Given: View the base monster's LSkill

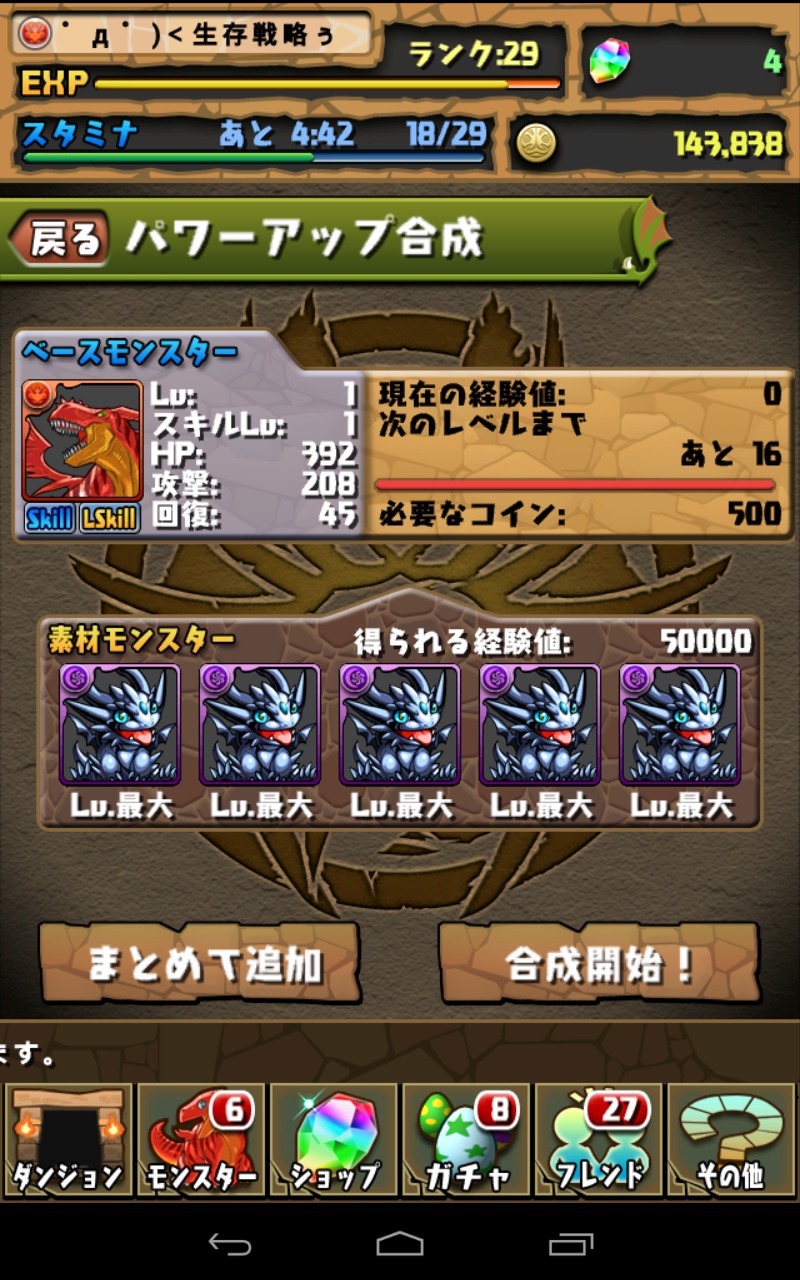Looking at the screenshot, I should click(109, 517).
